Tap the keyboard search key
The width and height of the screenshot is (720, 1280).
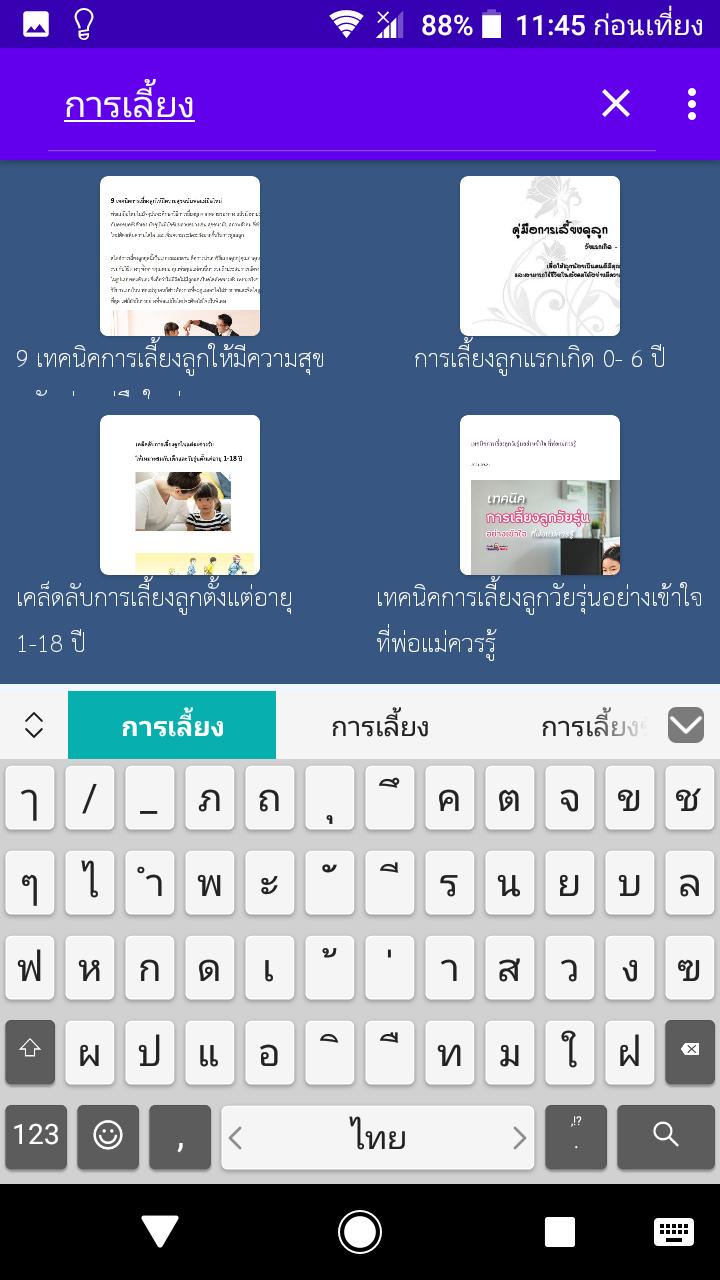pos(666,1137)
